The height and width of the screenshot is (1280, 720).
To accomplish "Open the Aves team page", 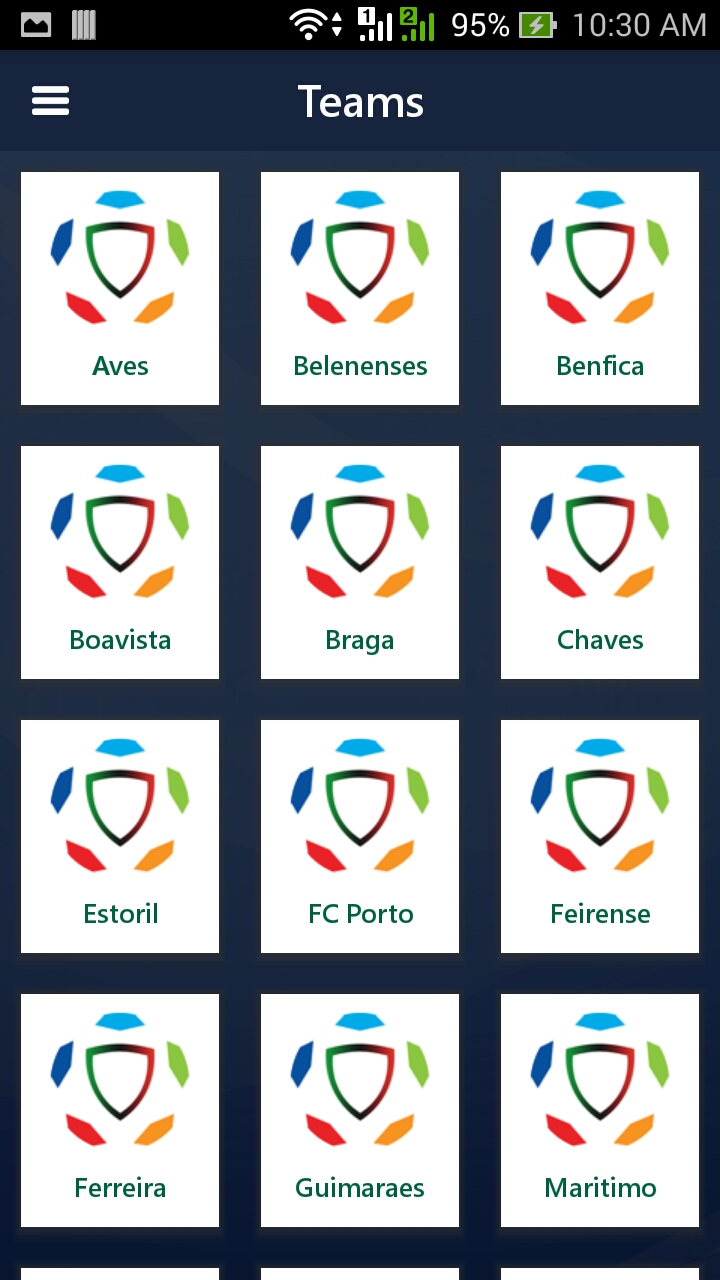I will (x=120, y=288).
